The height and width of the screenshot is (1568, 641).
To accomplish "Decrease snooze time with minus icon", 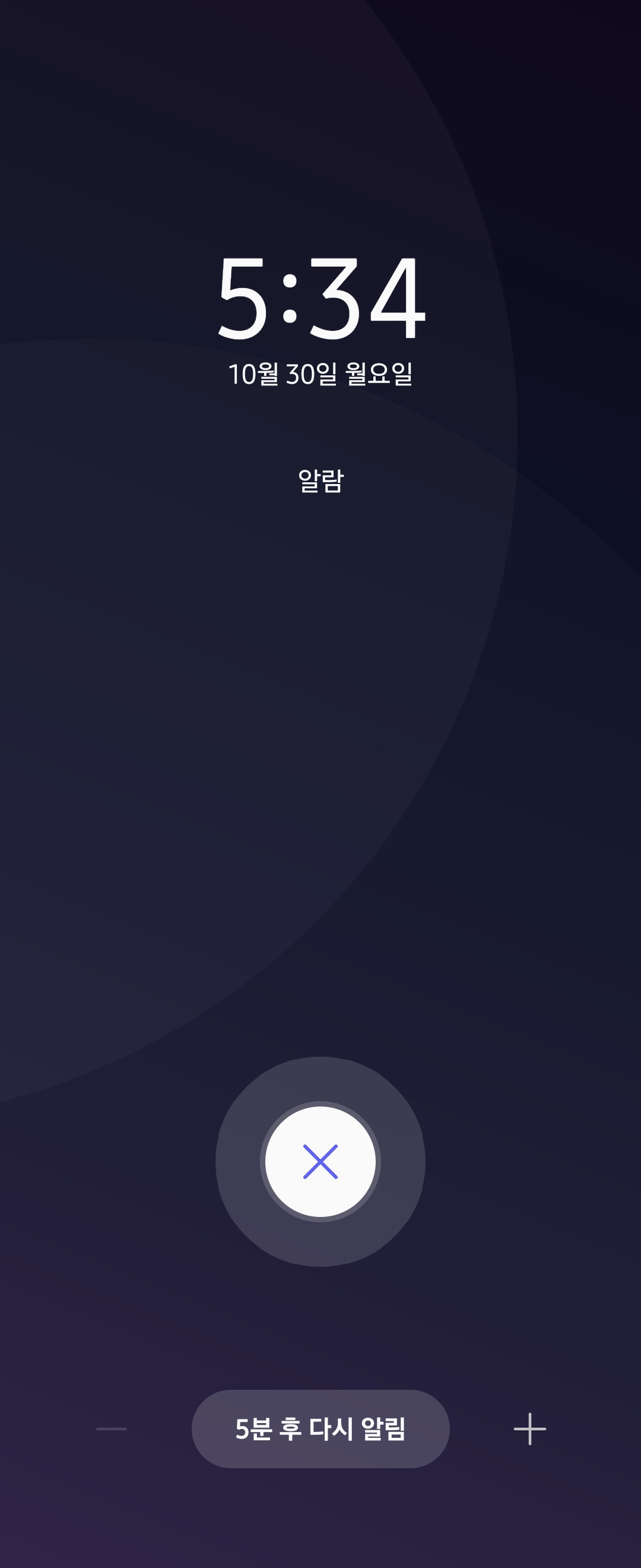I will (112, 1428).
